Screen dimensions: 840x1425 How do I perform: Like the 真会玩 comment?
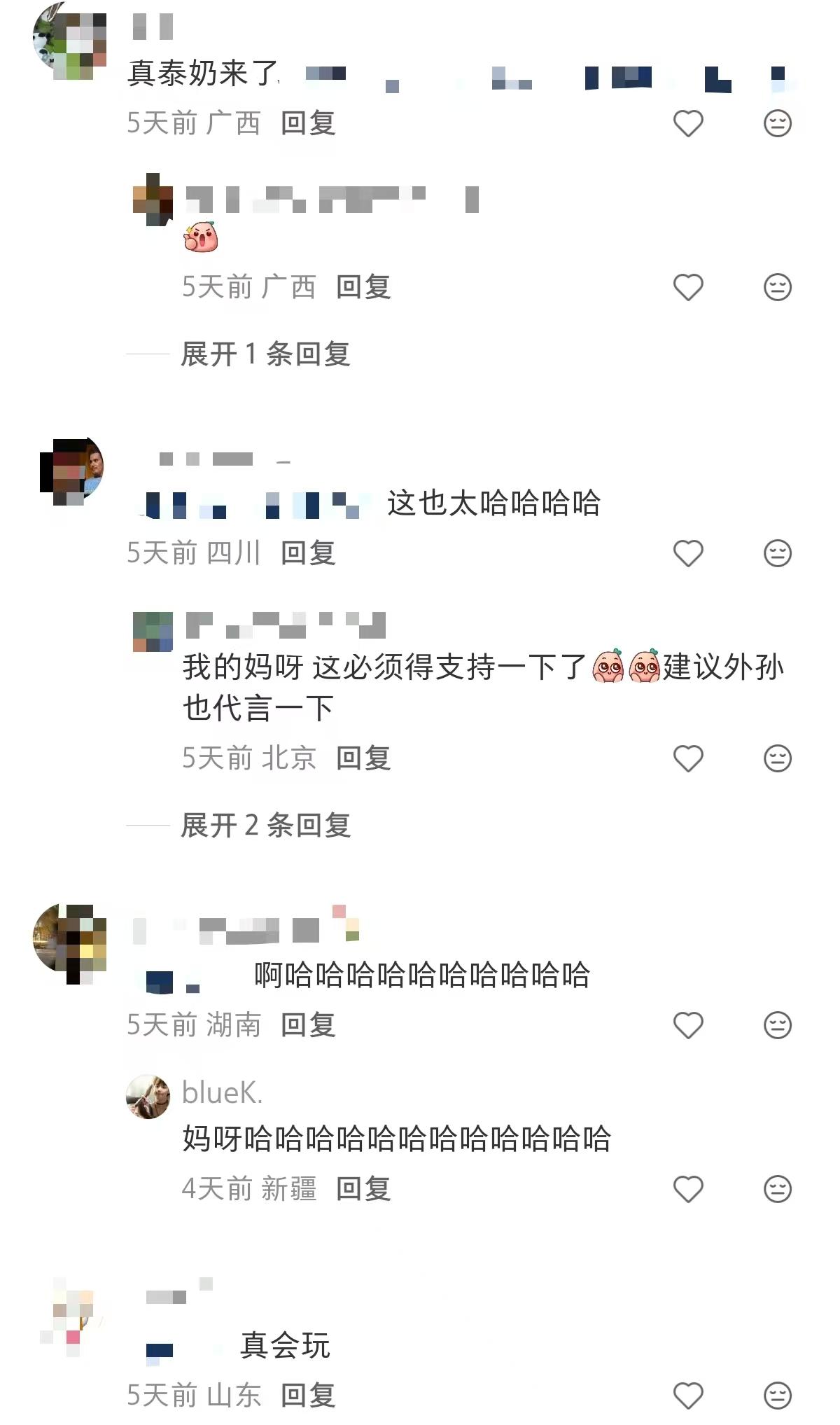pos(687,1396)
